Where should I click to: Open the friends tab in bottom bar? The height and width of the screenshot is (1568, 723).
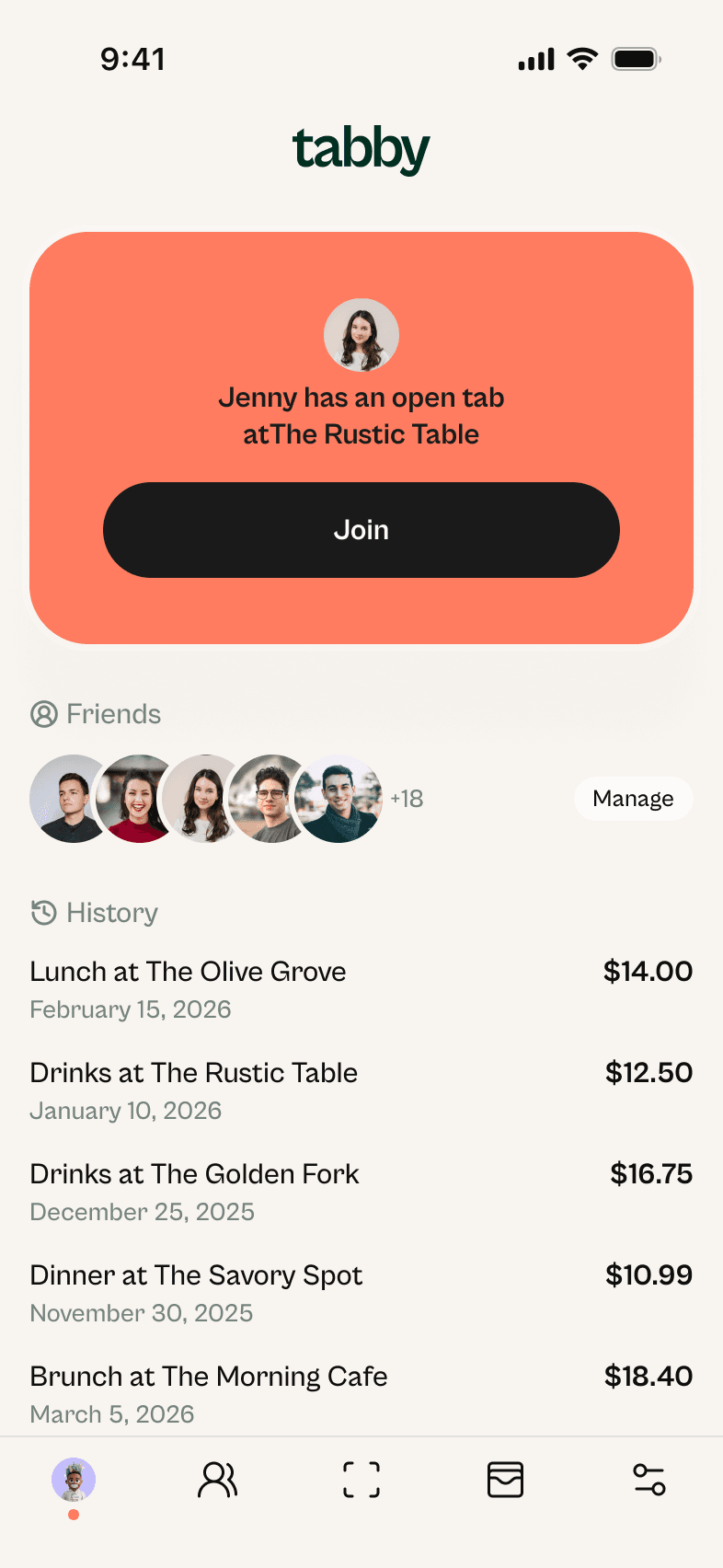[218, 1480]
